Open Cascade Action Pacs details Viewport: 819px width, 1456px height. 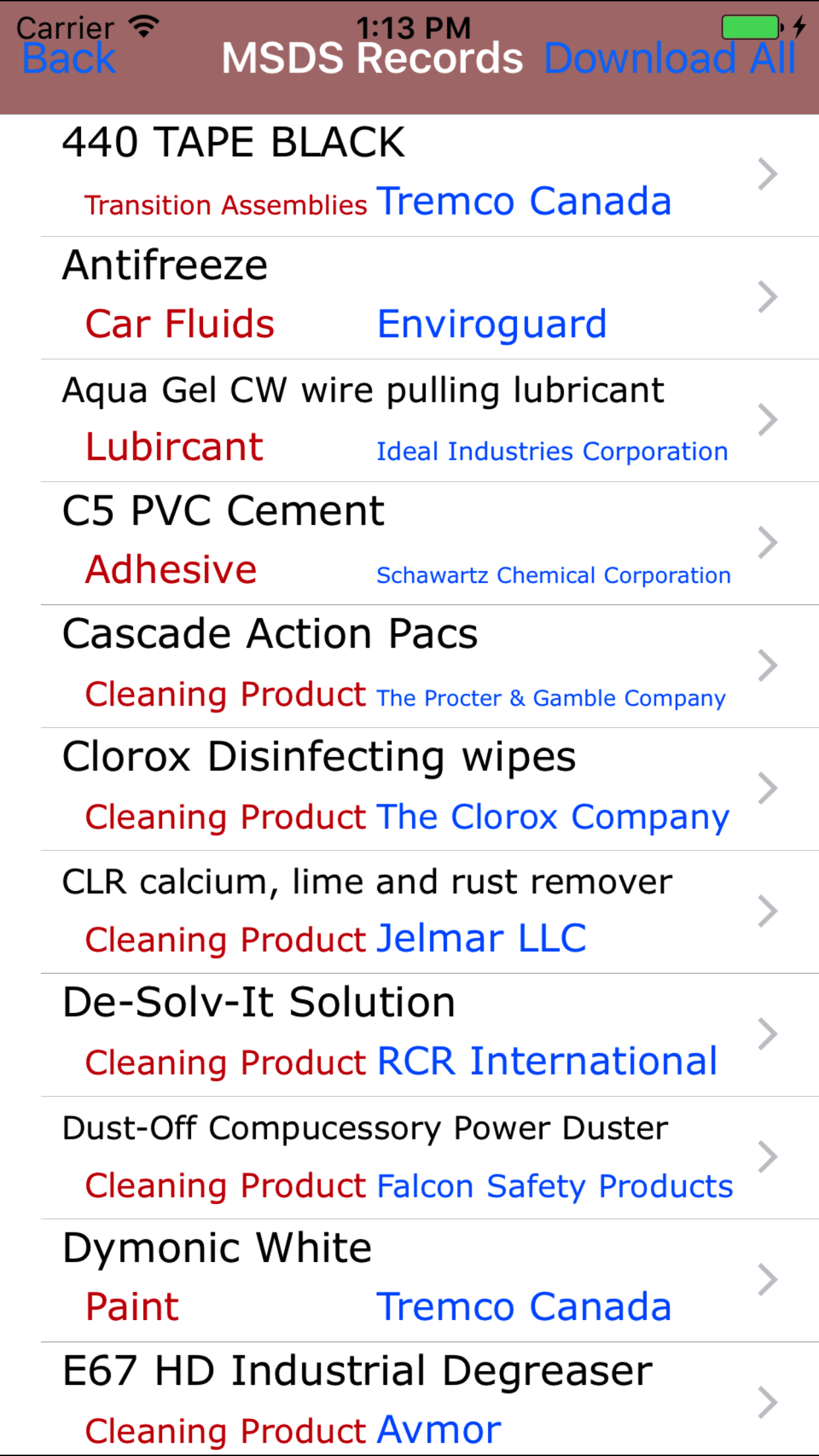[409, 665]
